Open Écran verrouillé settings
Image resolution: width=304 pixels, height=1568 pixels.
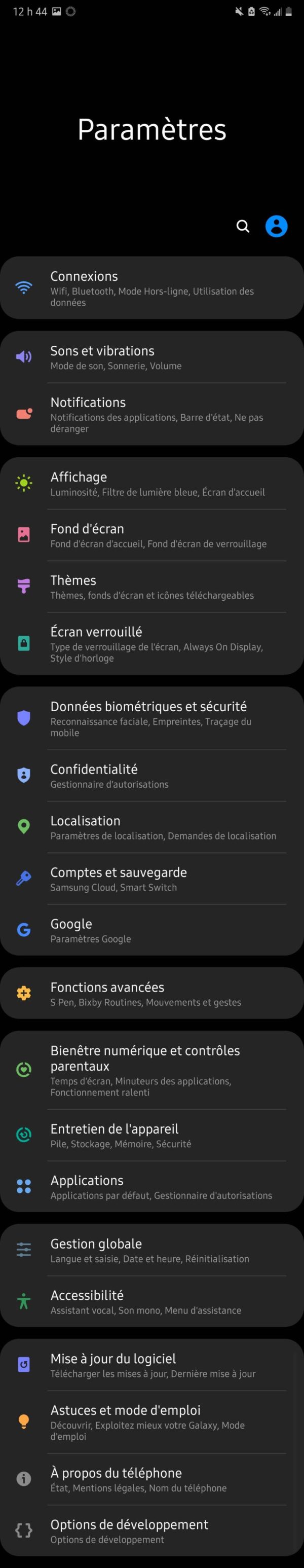[x=152, y=643]
